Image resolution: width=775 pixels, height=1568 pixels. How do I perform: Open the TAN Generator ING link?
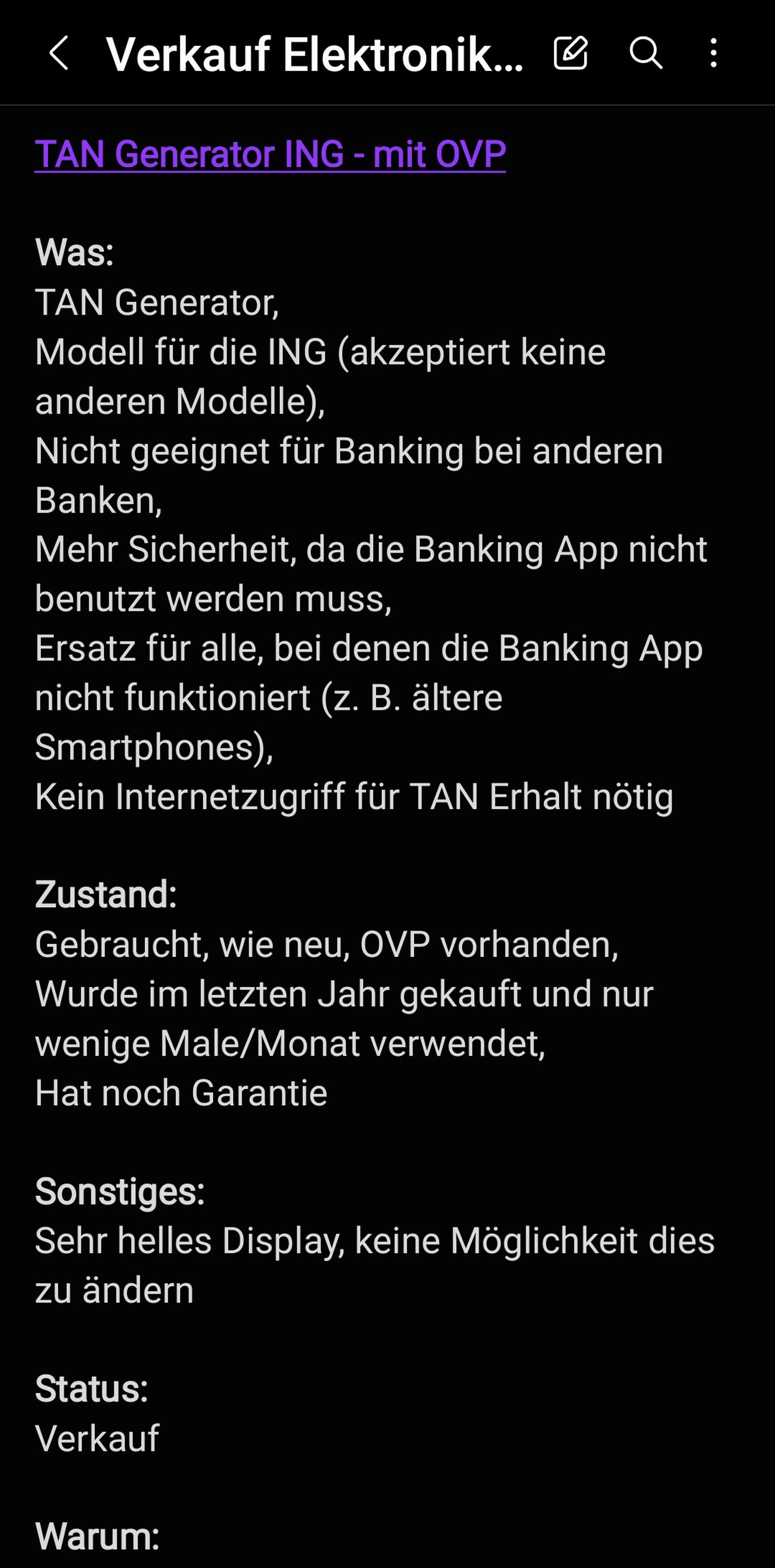tap(270, 154)
